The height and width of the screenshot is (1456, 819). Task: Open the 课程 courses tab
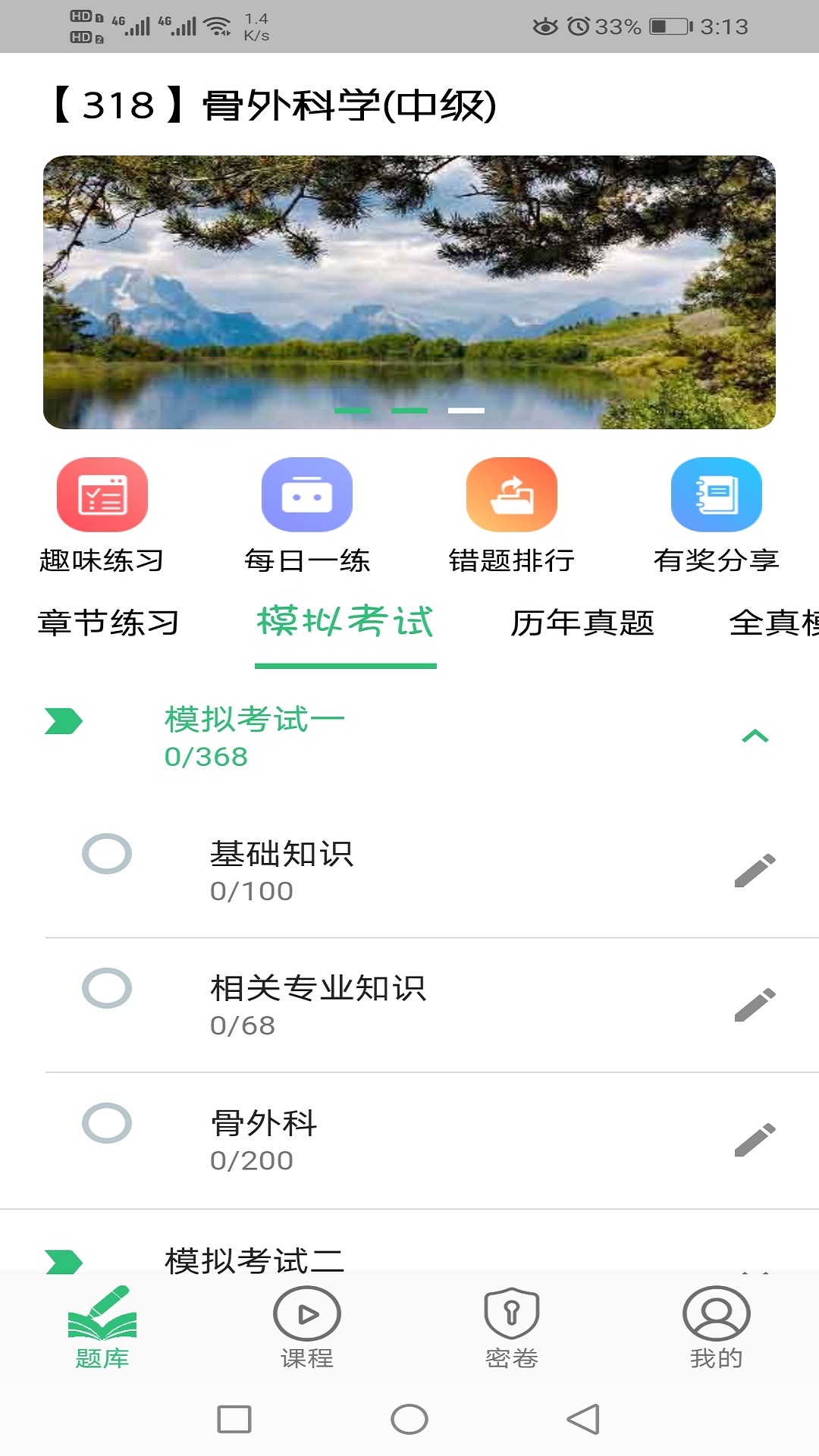(307, 1327)
